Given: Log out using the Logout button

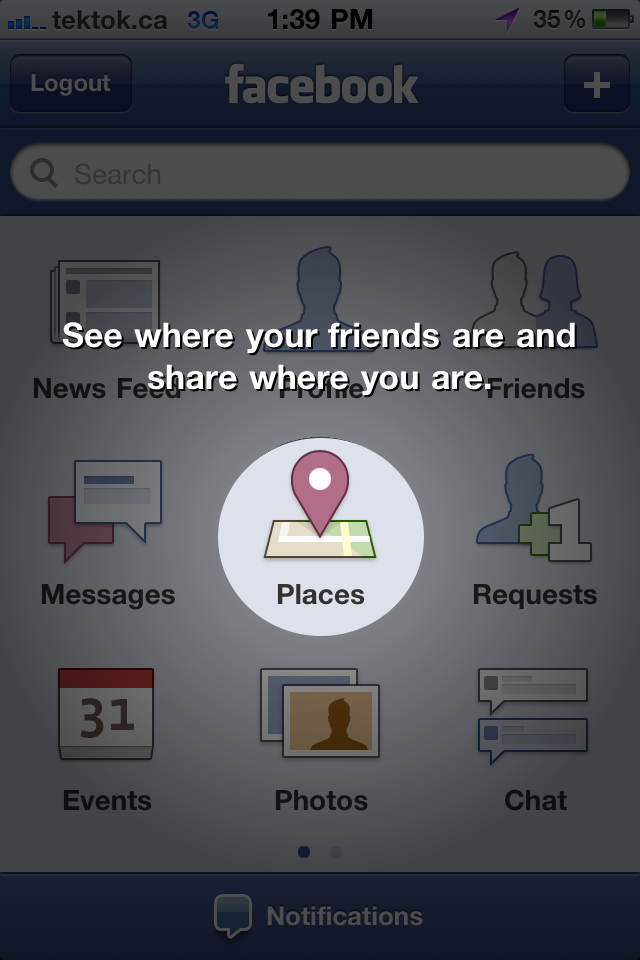Looking at the screenshot, I should (70, 84).
